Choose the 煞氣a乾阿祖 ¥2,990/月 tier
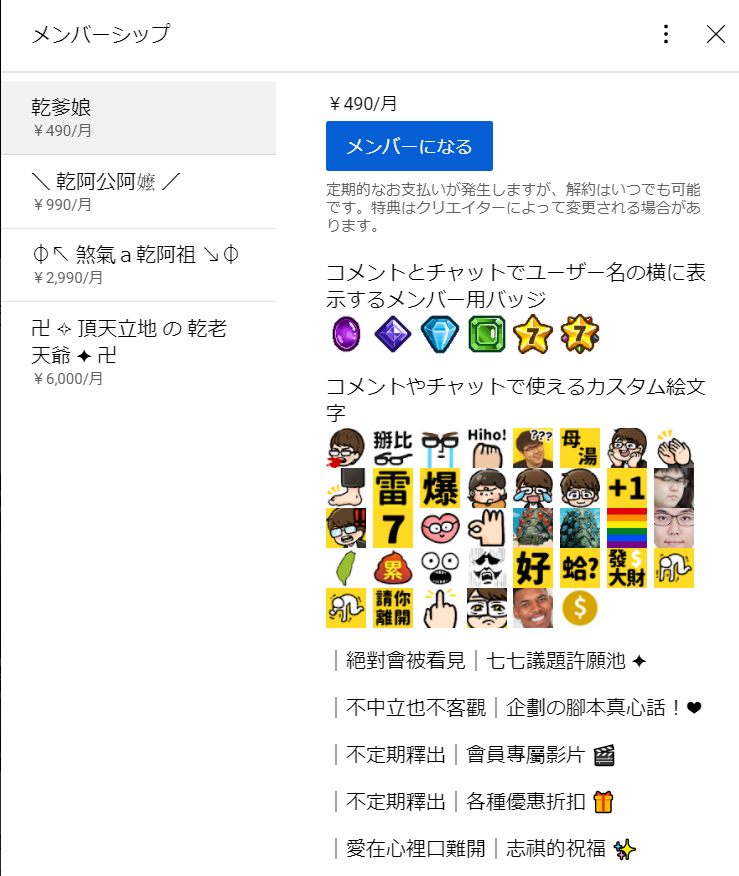 (x=138, y=265)
